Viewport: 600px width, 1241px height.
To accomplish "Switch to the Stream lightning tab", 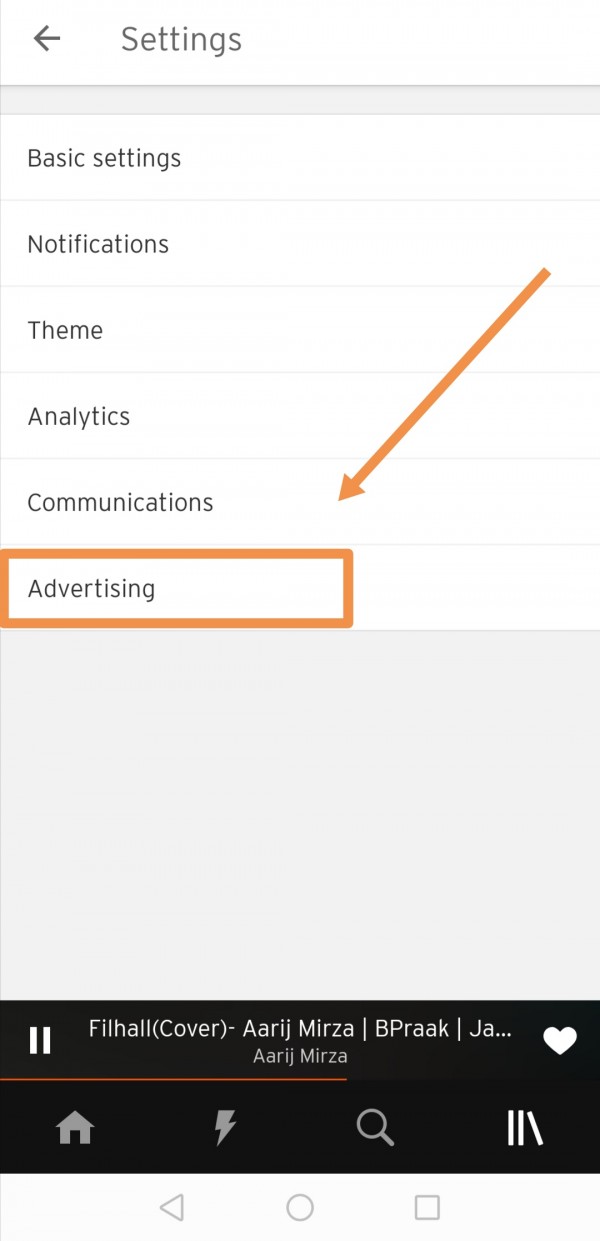I will pos(225,1128).
